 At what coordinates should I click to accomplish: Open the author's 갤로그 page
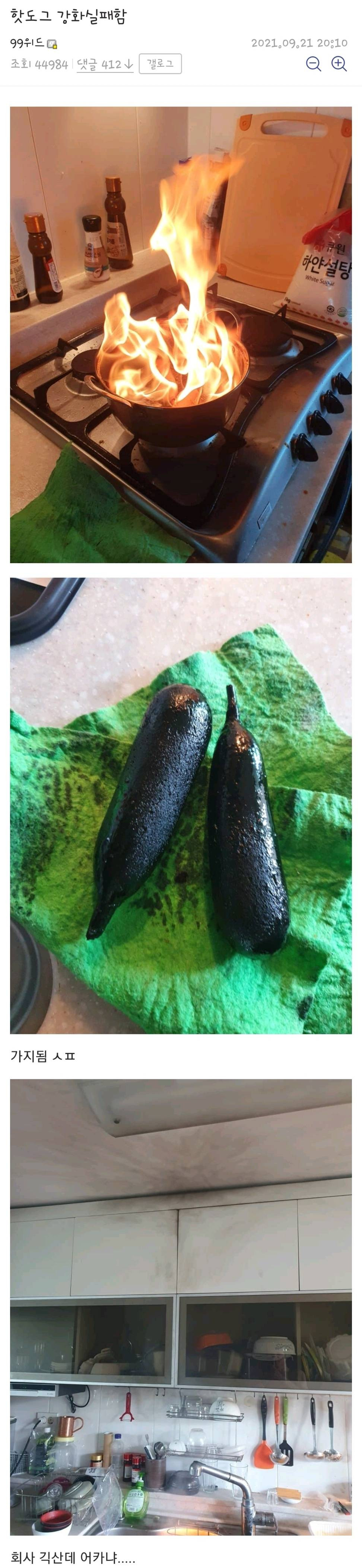pyautogui.click(x=160, y=64)
